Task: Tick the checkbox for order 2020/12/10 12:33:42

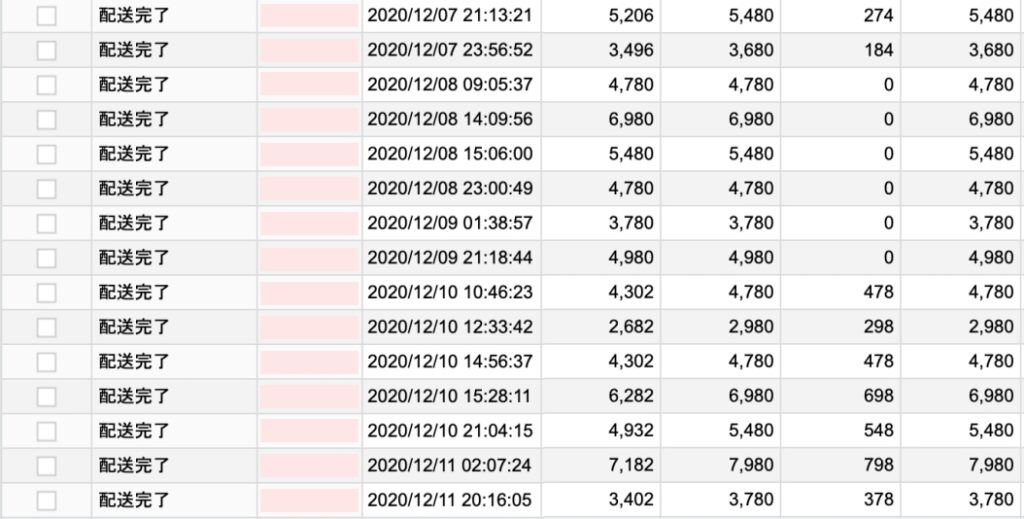Action: (46, 327)
